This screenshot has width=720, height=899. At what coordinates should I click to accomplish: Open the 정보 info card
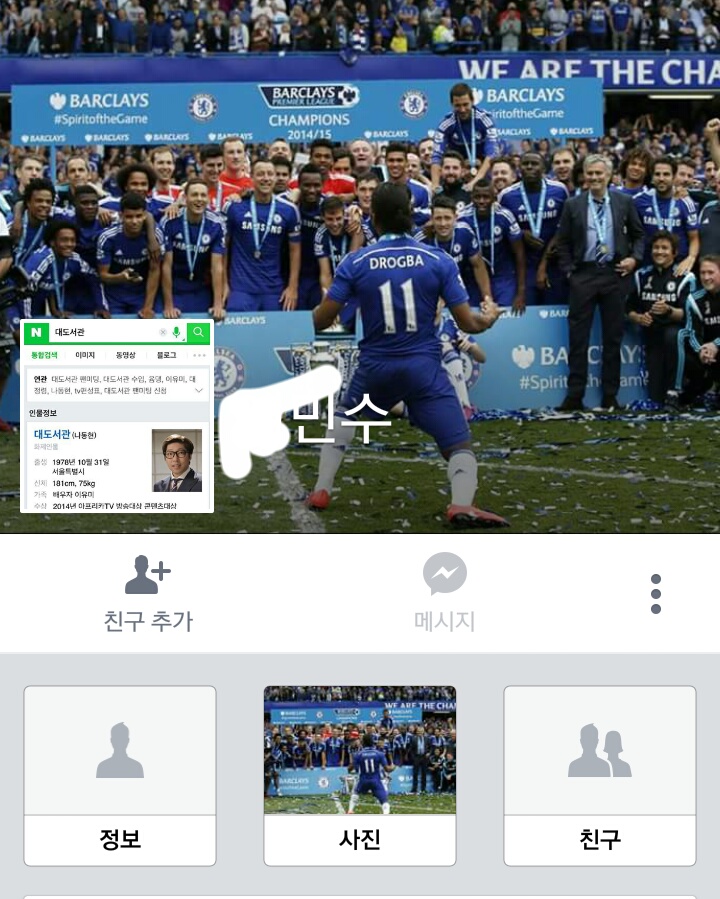point(120,775)
